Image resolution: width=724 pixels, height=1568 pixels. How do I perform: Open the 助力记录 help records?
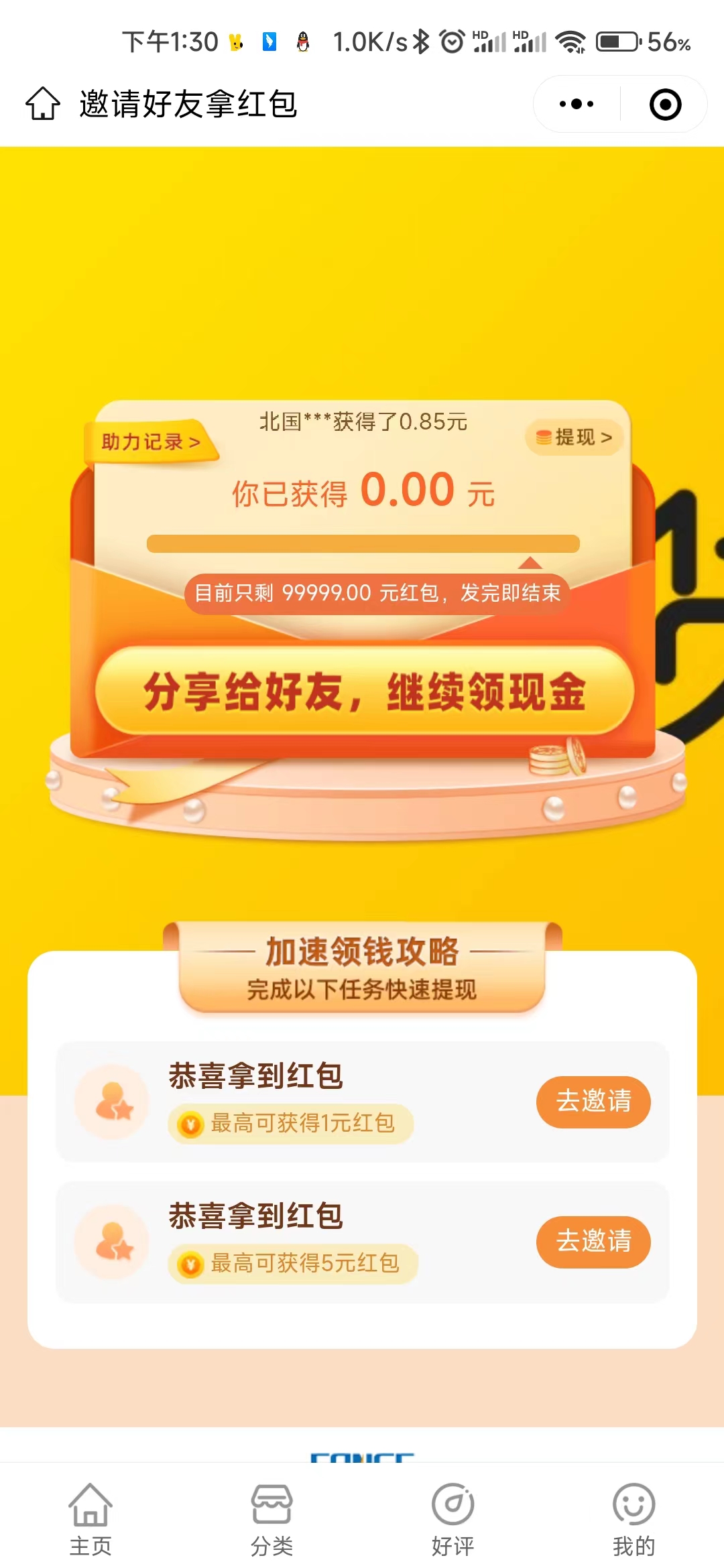[150, 442]
